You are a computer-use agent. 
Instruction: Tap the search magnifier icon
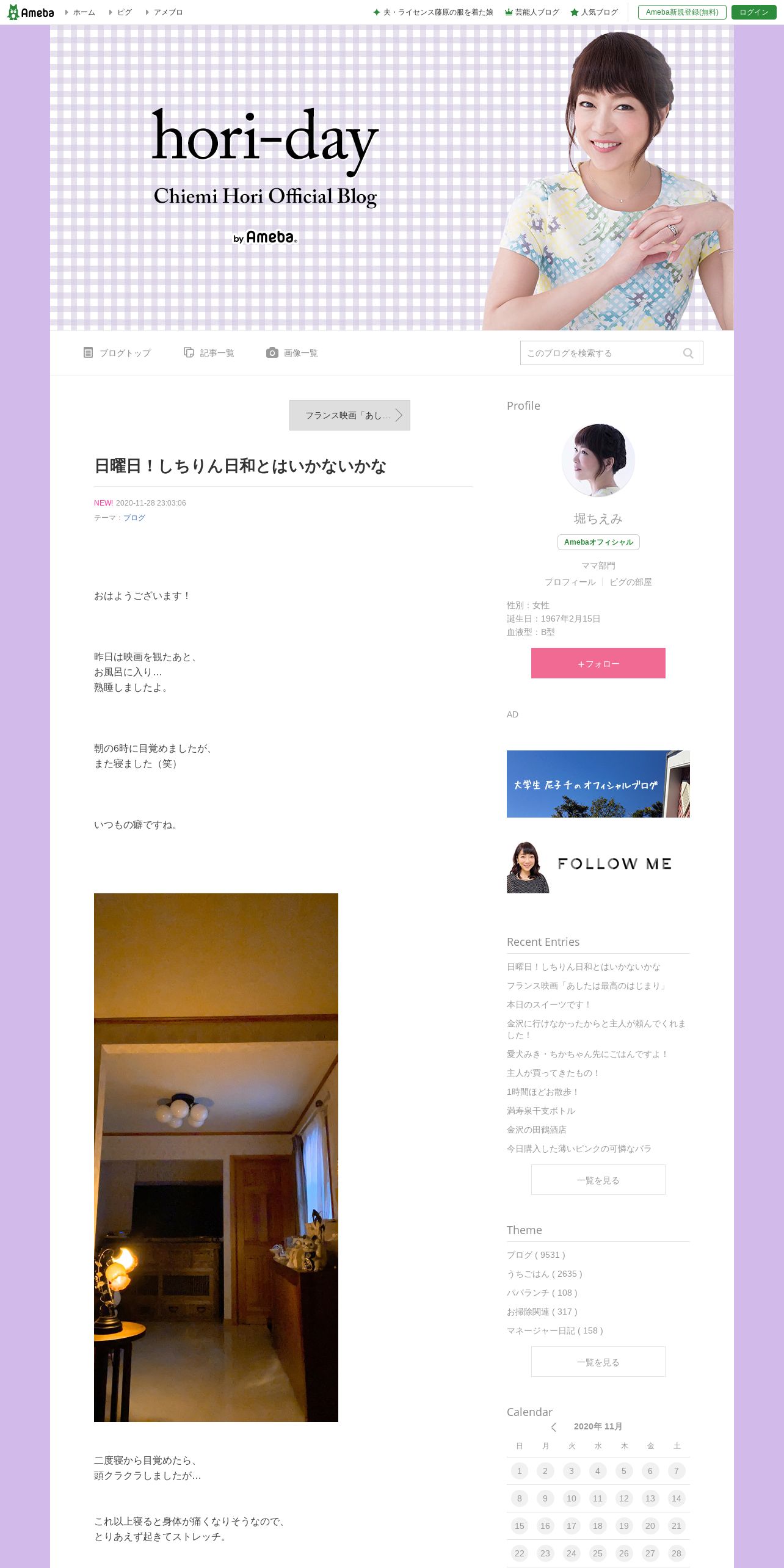[688, 353]
